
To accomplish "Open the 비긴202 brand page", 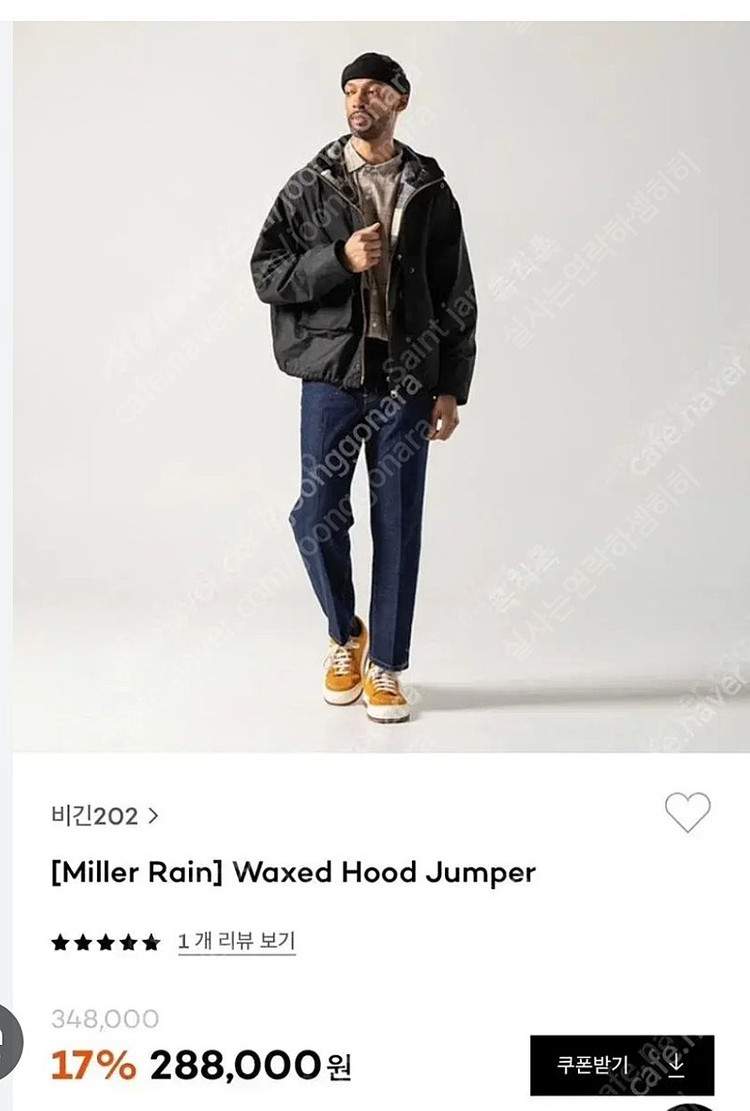I will pos(105,816).
